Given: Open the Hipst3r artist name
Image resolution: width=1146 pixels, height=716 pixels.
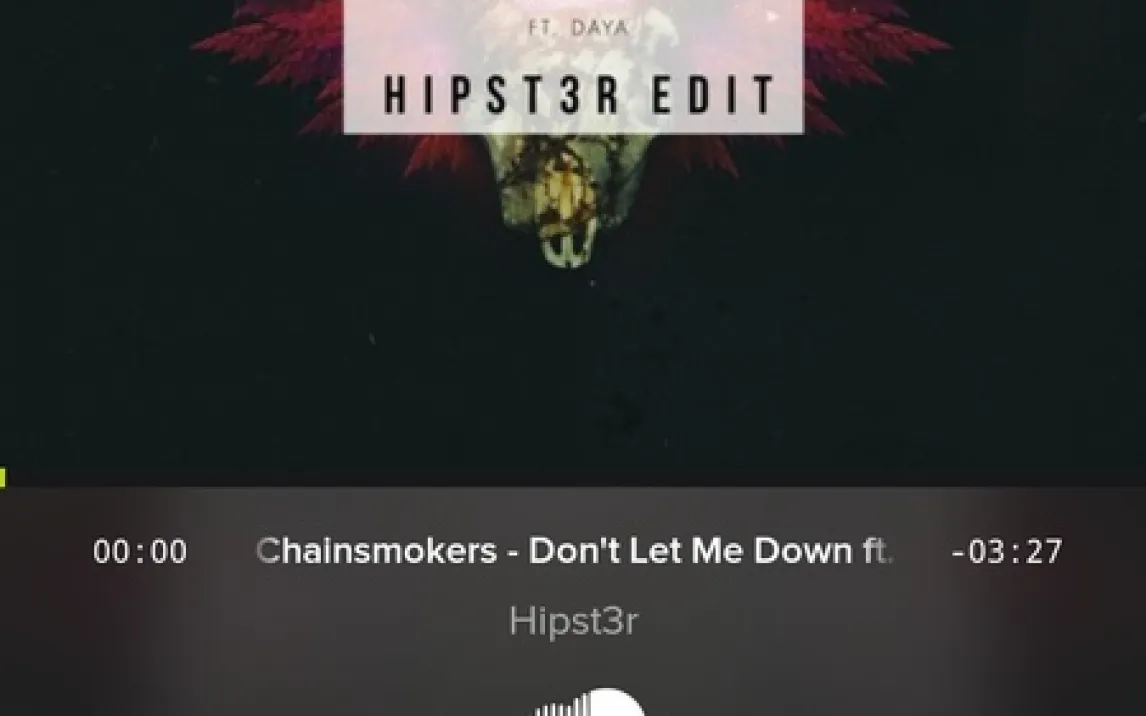Looking at the screenshot, I should (573, 621).
